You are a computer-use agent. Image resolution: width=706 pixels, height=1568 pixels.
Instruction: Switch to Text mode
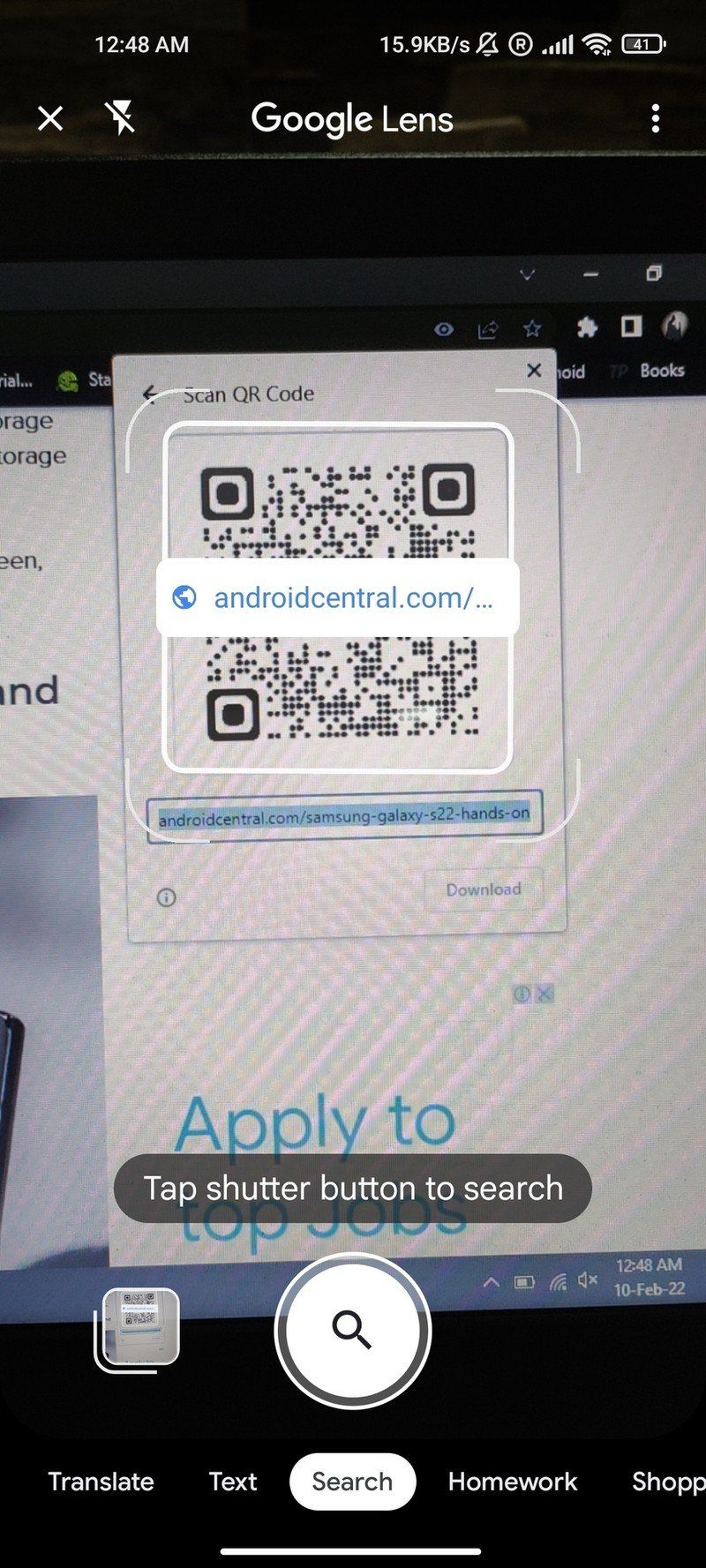(x=233, y=1482)
